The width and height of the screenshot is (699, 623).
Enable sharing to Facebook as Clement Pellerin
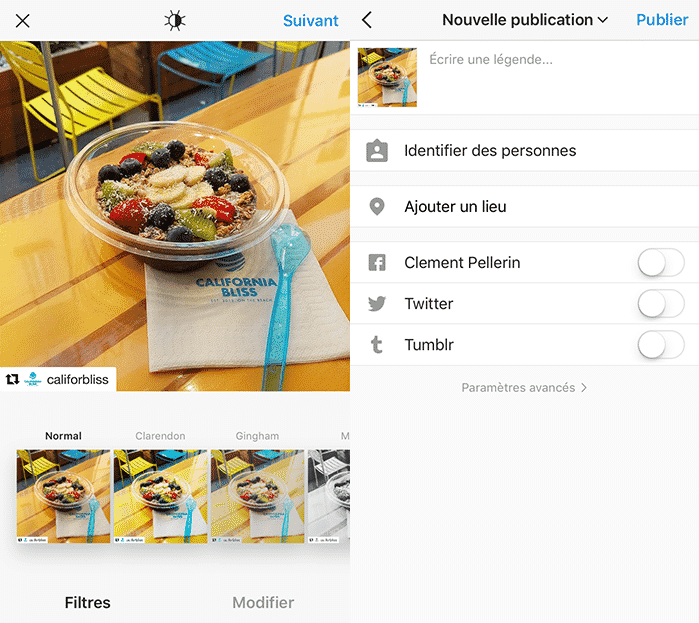[660, 263]
